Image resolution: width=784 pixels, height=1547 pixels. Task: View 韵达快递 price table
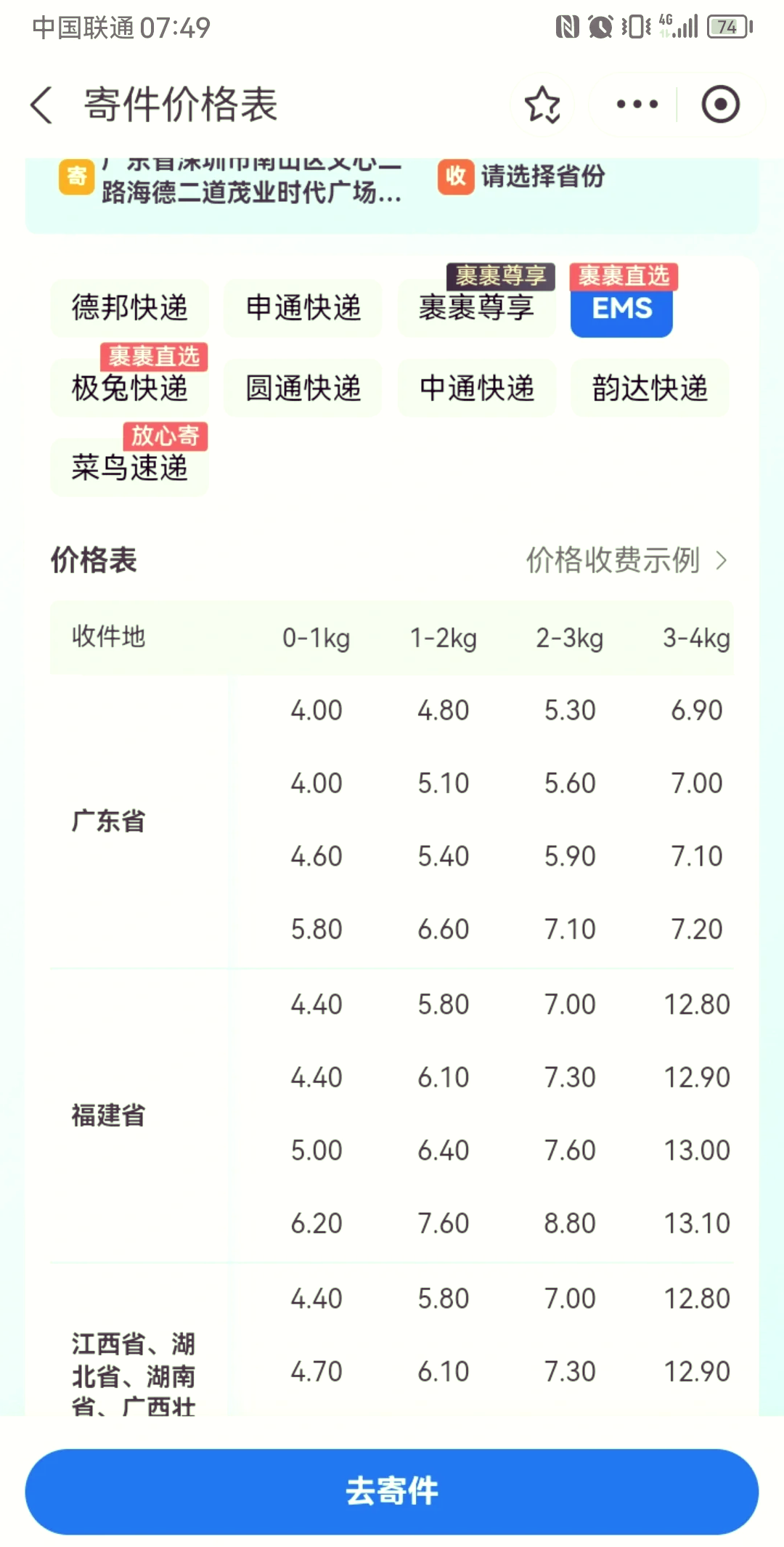(x=650, y=388)
